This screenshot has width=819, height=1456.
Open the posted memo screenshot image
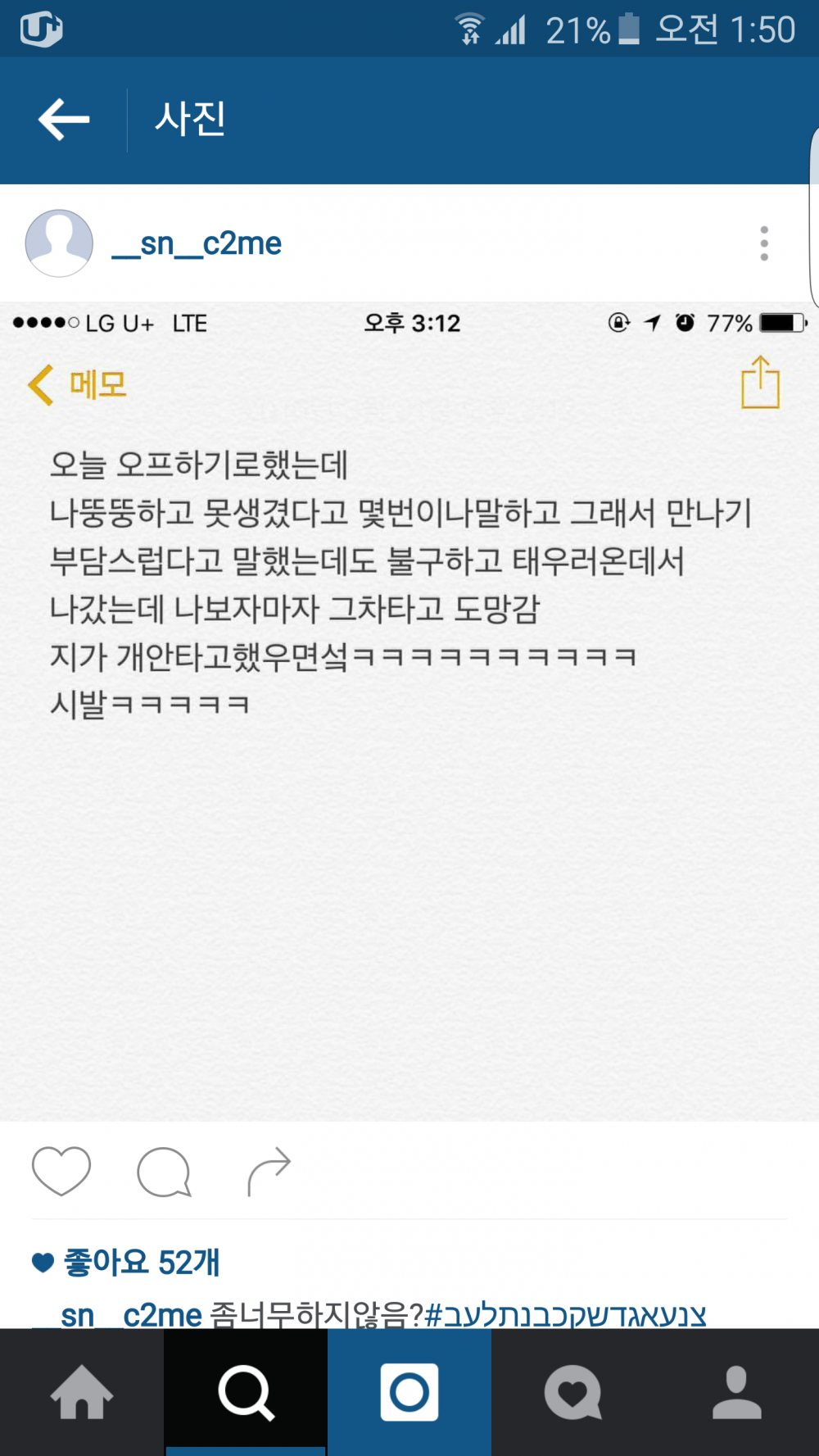tap(409, 711)
